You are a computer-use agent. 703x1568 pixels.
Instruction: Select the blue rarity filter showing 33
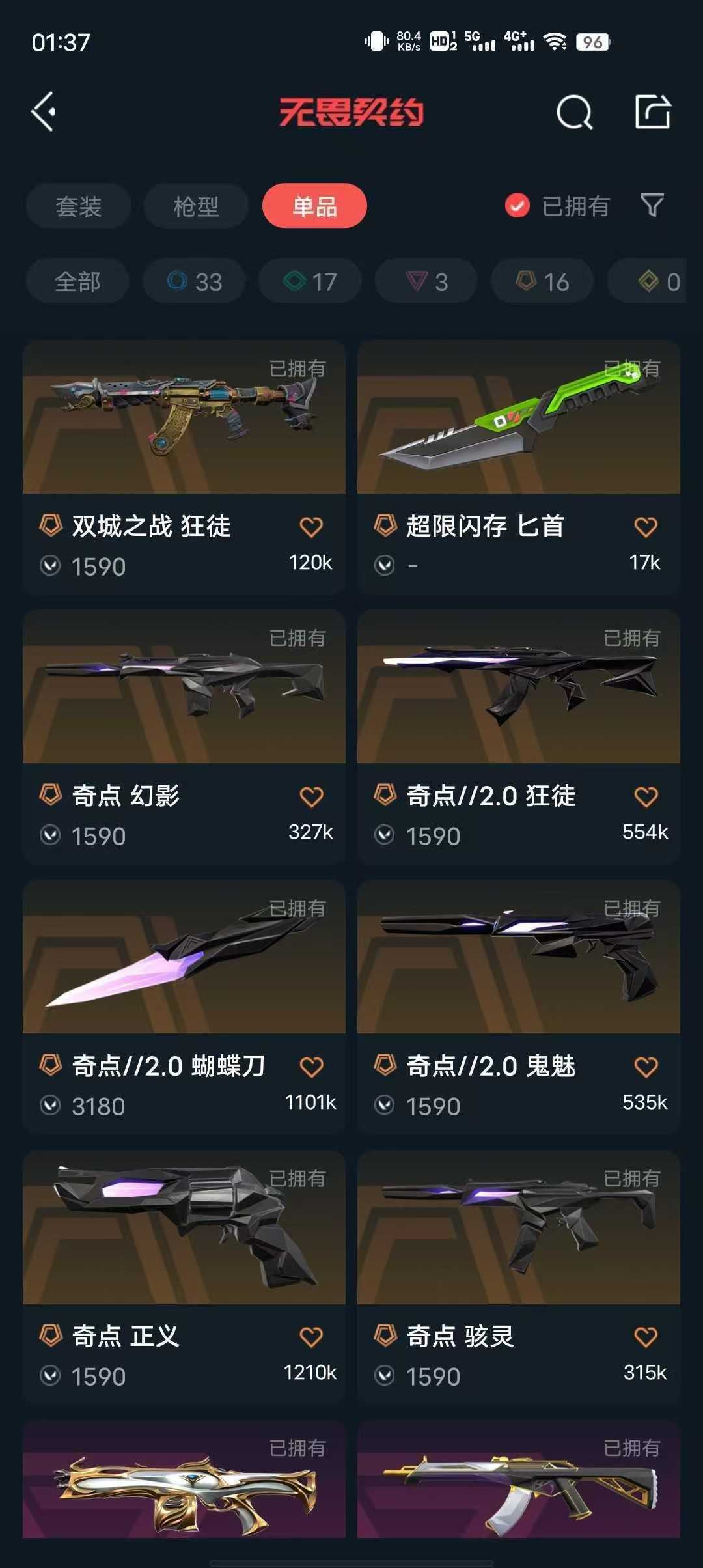tap(193, 281)
